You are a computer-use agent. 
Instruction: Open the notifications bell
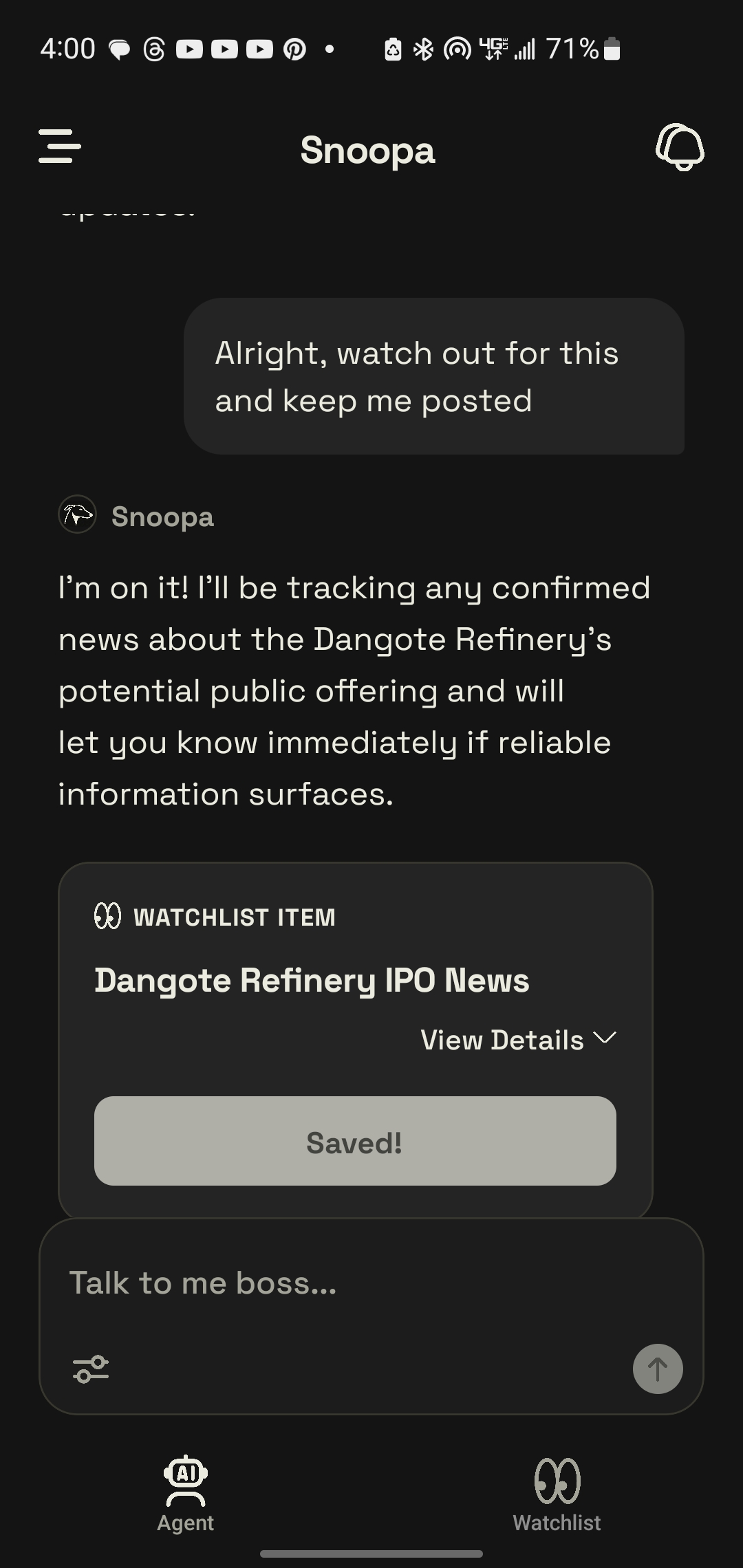pos(680,146)
